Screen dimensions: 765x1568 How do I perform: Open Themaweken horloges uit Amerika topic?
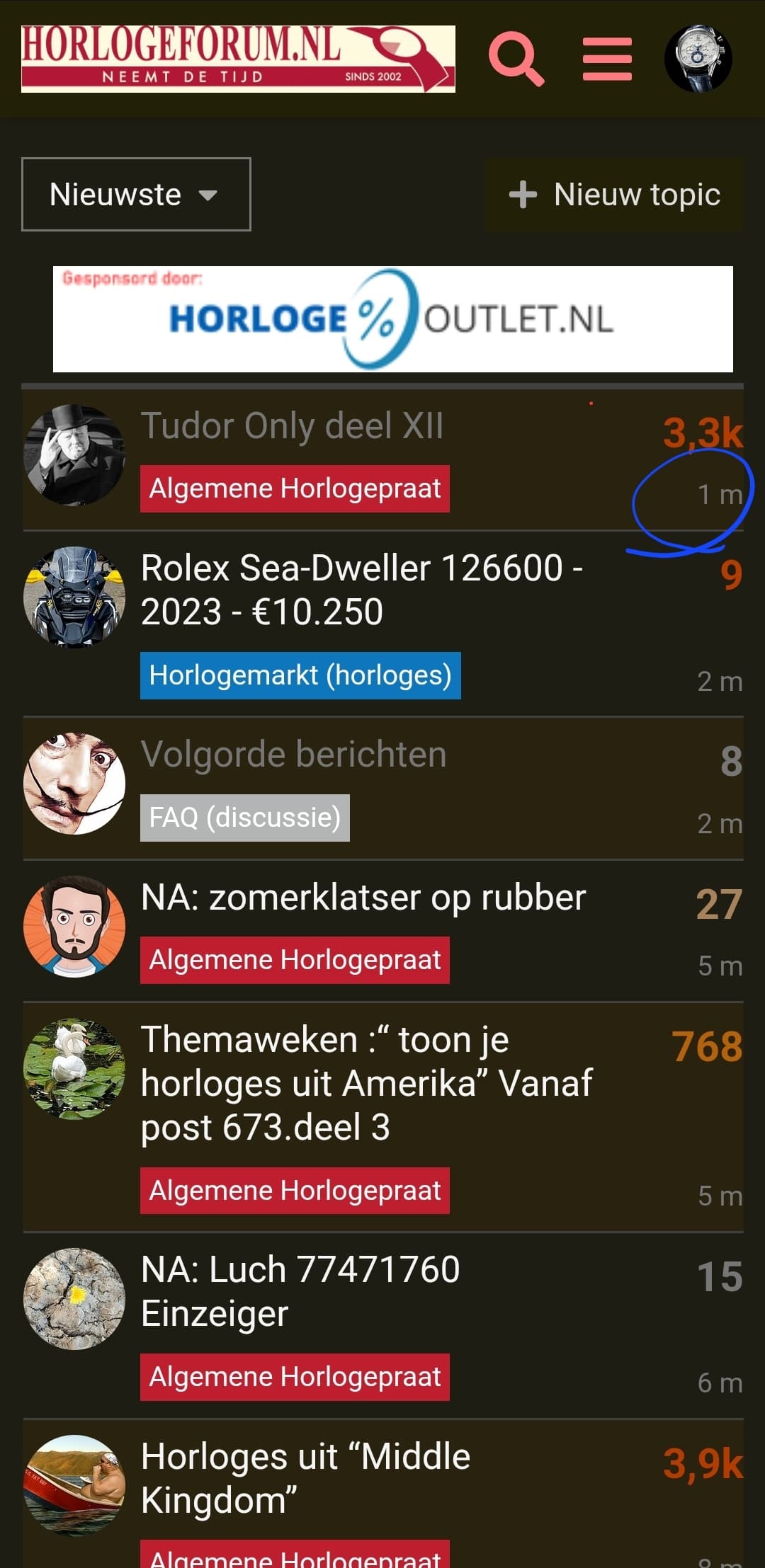[x=366, y=1083]
